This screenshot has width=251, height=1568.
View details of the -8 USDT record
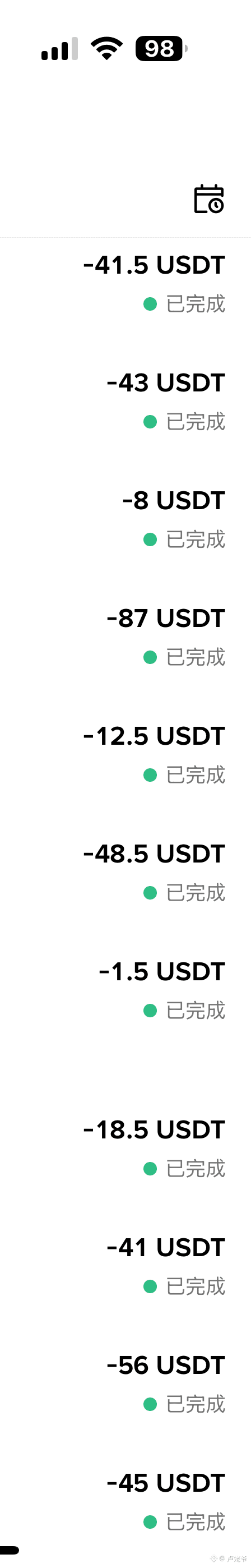pos(125,519)
